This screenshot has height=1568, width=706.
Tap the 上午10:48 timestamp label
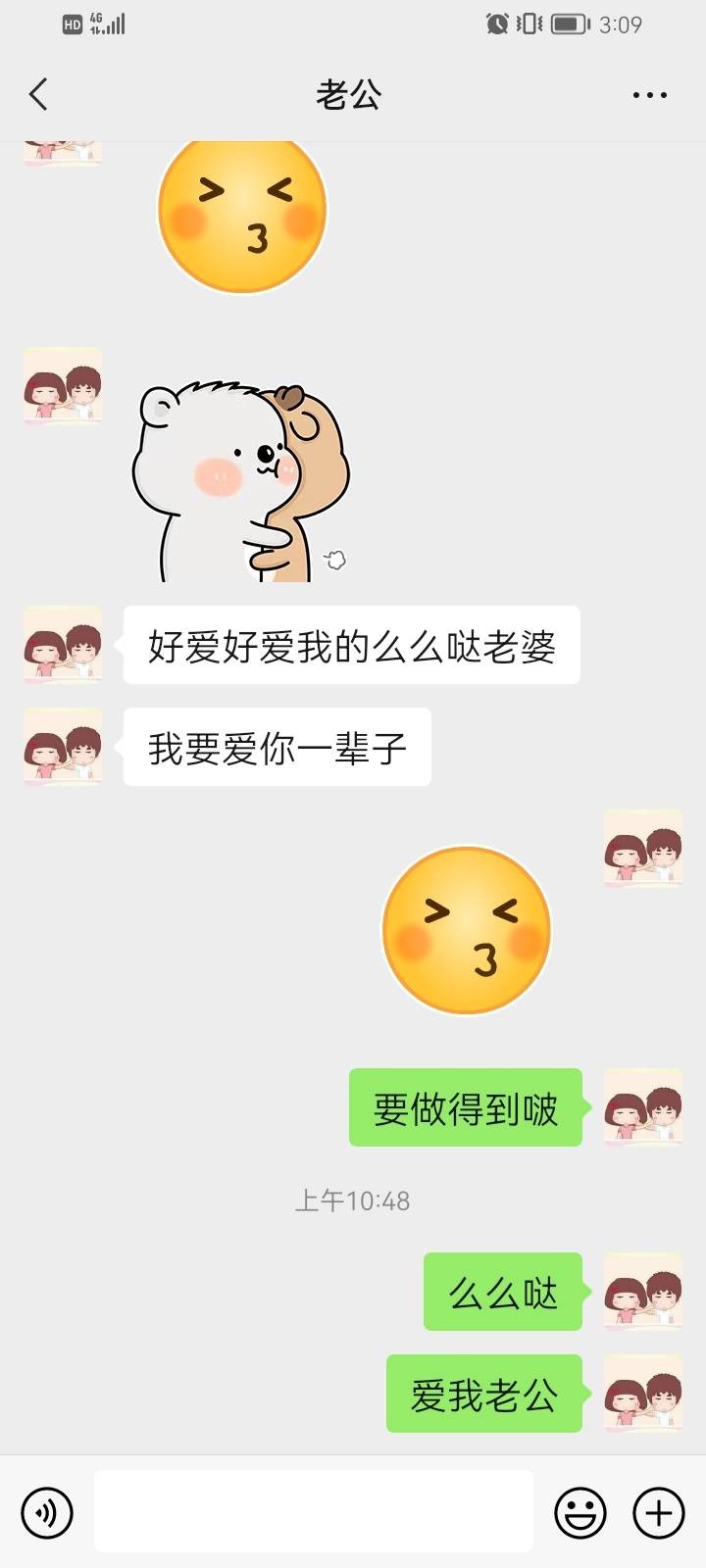coord(353,1200)
